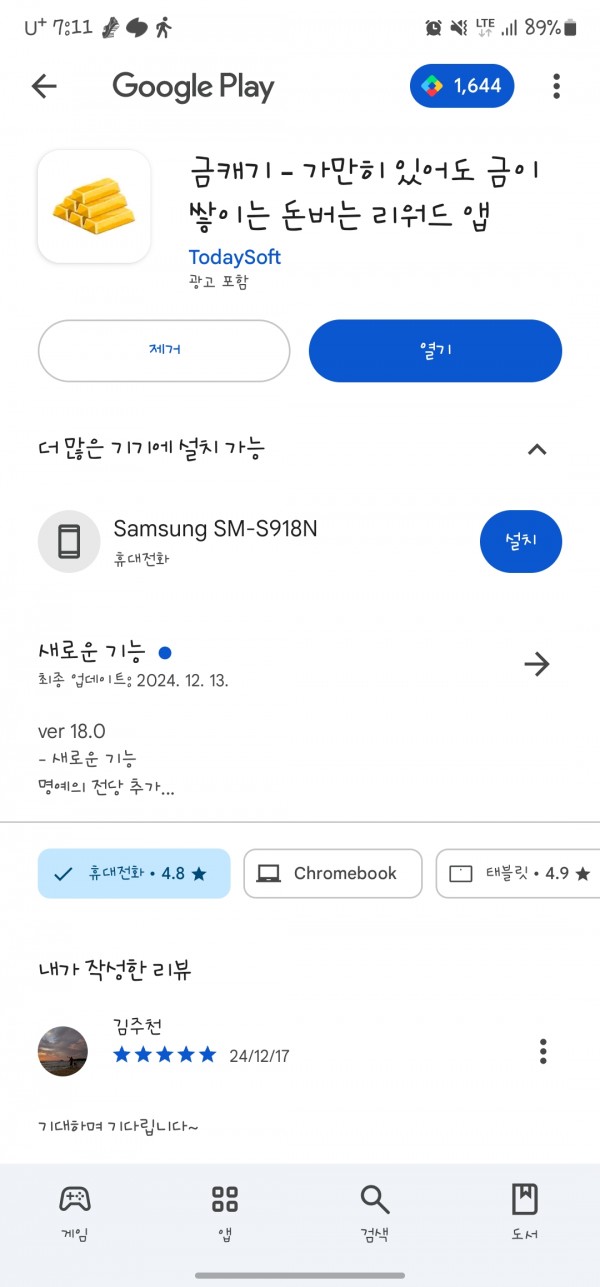This screenshot has height=1287, width=600.
Task: Select the Chromebook chip
Action: (333, 873)
